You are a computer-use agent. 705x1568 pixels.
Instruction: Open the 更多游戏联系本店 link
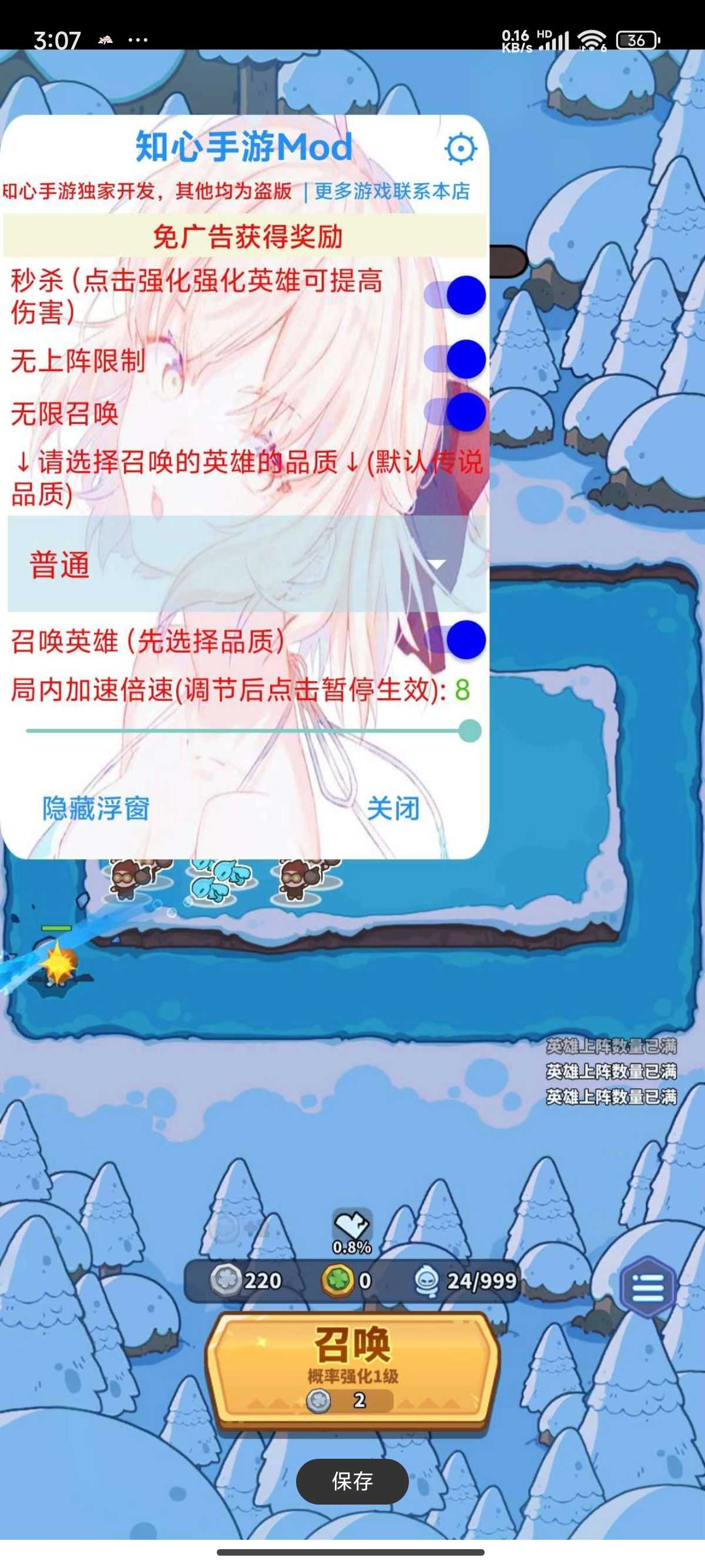point(392,191)
